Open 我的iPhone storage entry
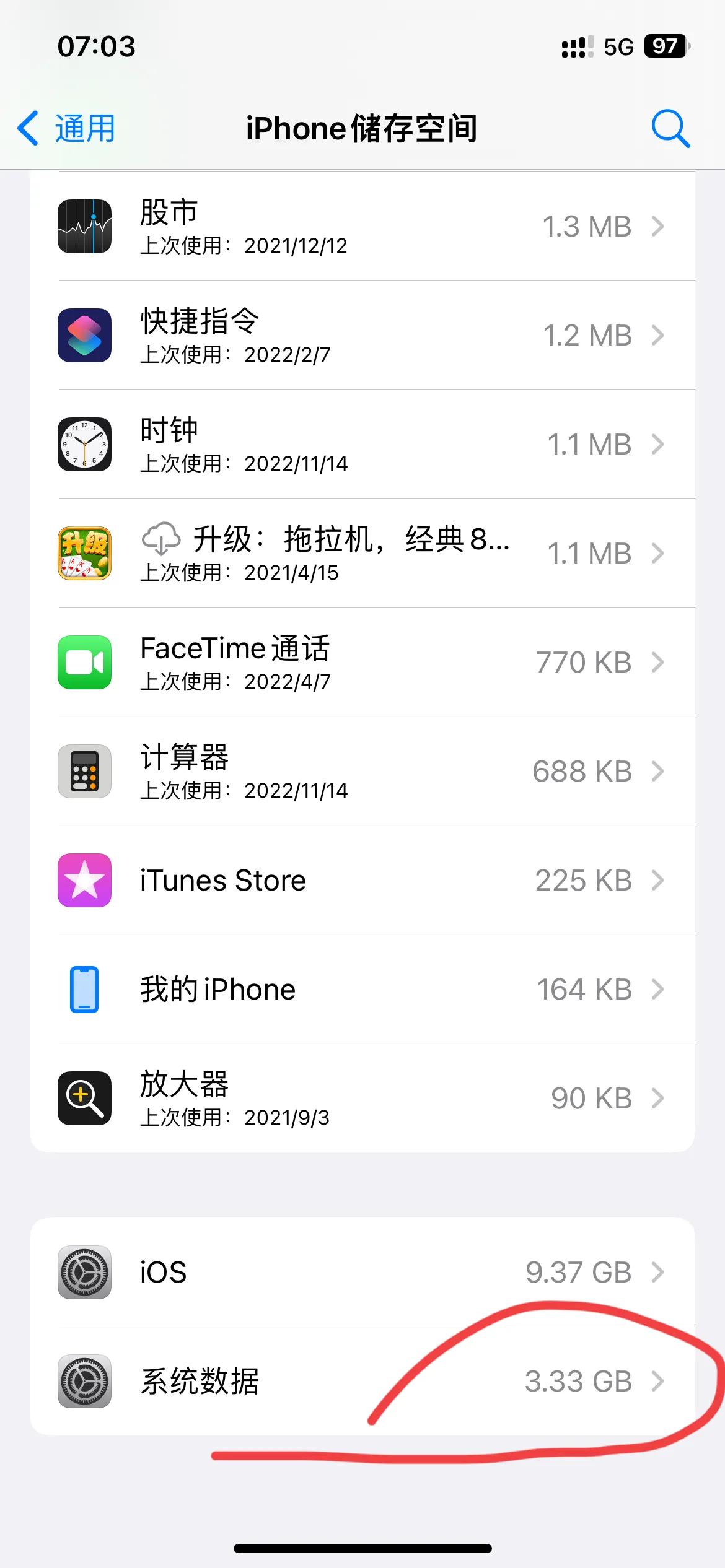Viewport: 725px width, 1568px height. click(x=362, y=989)
